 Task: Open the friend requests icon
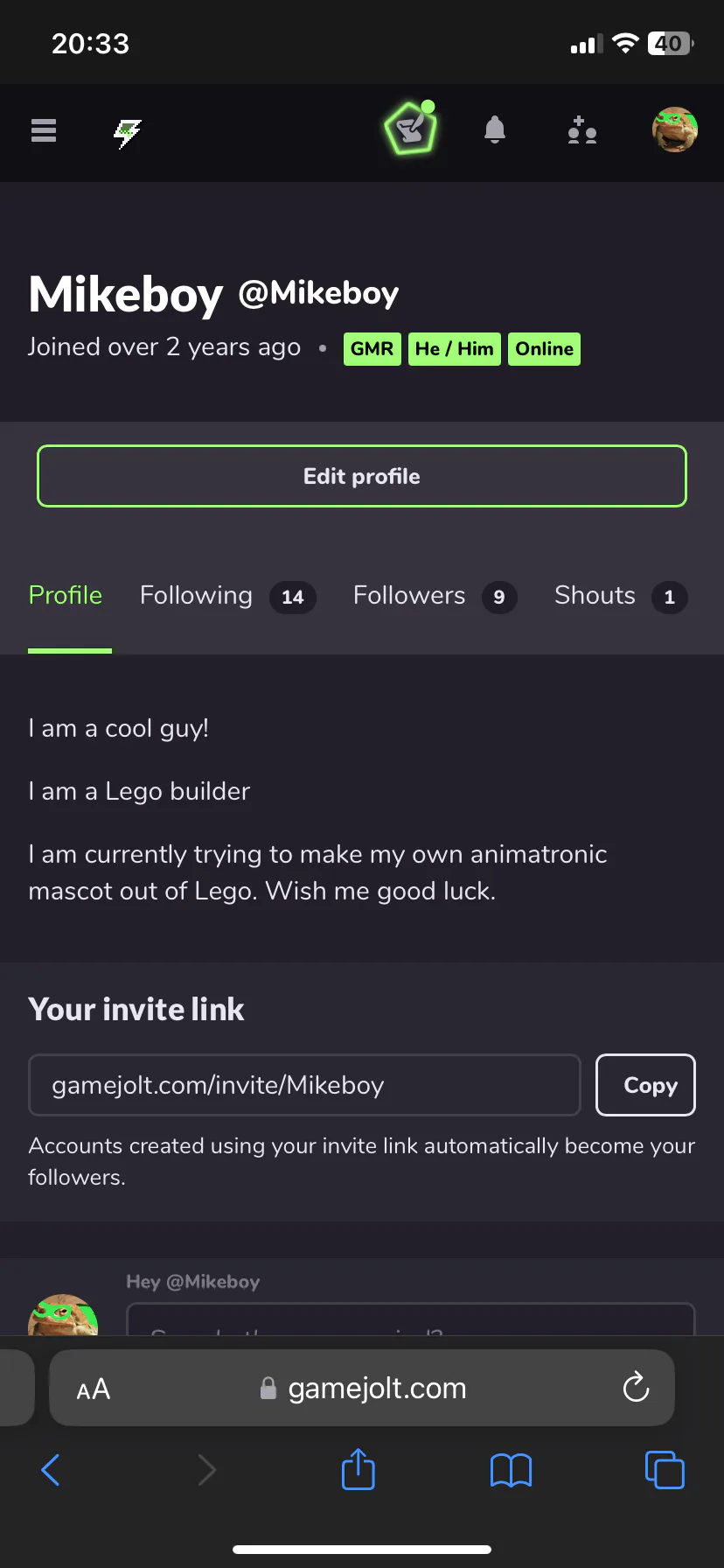[581, 130]
